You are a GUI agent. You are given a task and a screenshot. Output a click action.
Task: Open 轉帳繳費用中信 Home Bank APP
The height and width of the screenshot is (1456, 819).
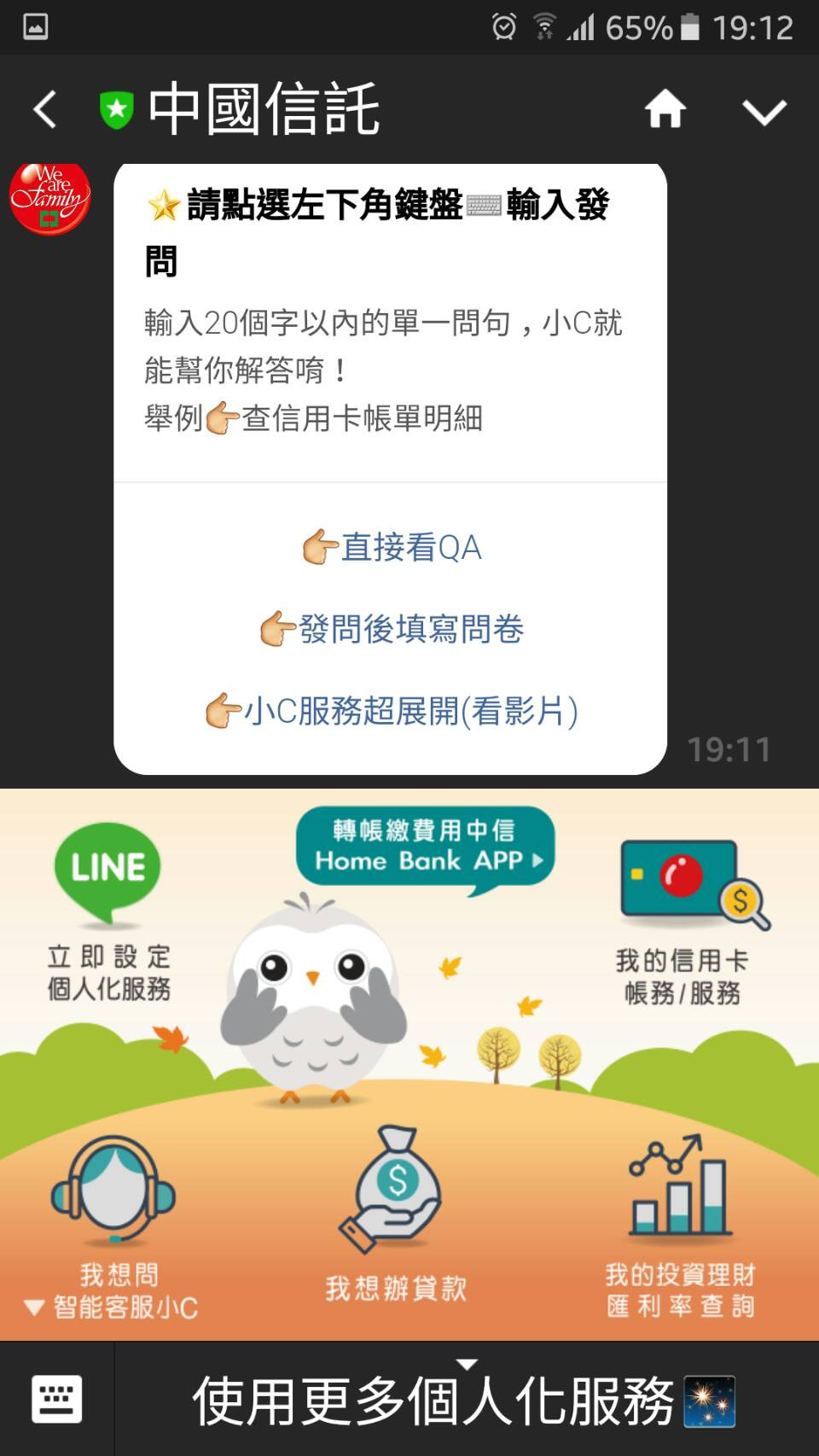[425, 847]
